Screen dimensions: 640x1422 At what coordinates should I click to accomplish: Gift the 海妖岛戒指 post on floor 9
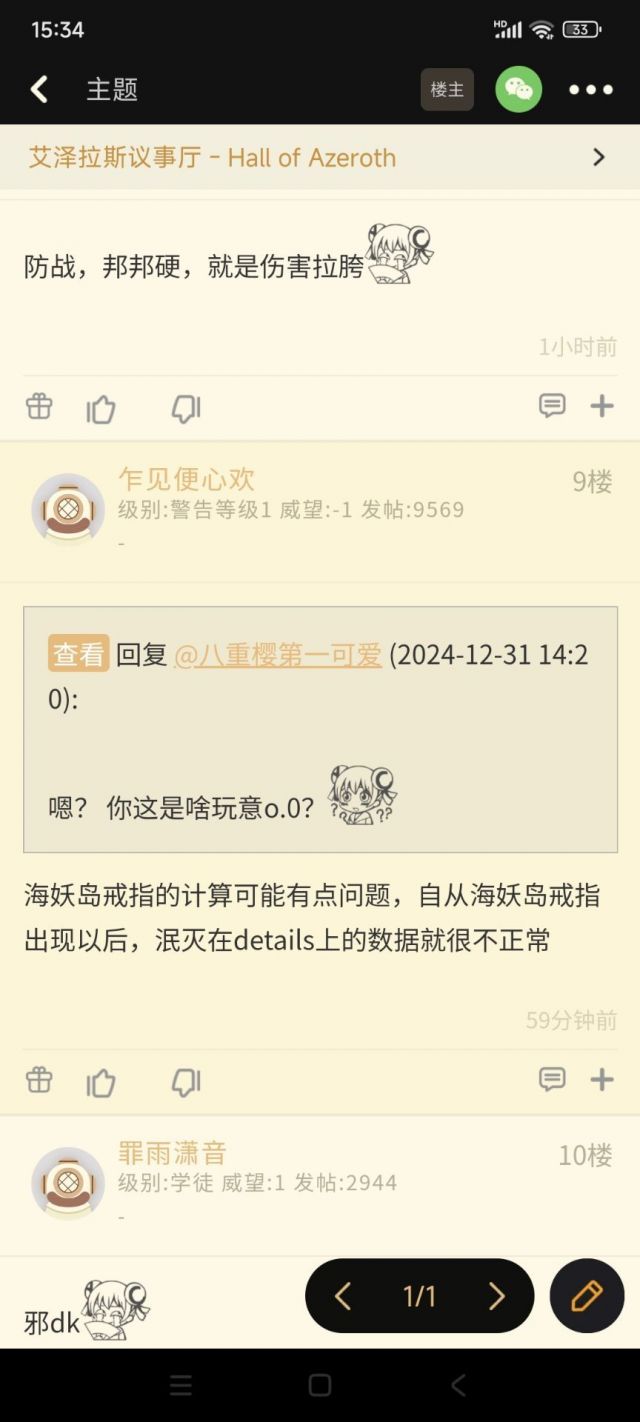pos(39,1080)
